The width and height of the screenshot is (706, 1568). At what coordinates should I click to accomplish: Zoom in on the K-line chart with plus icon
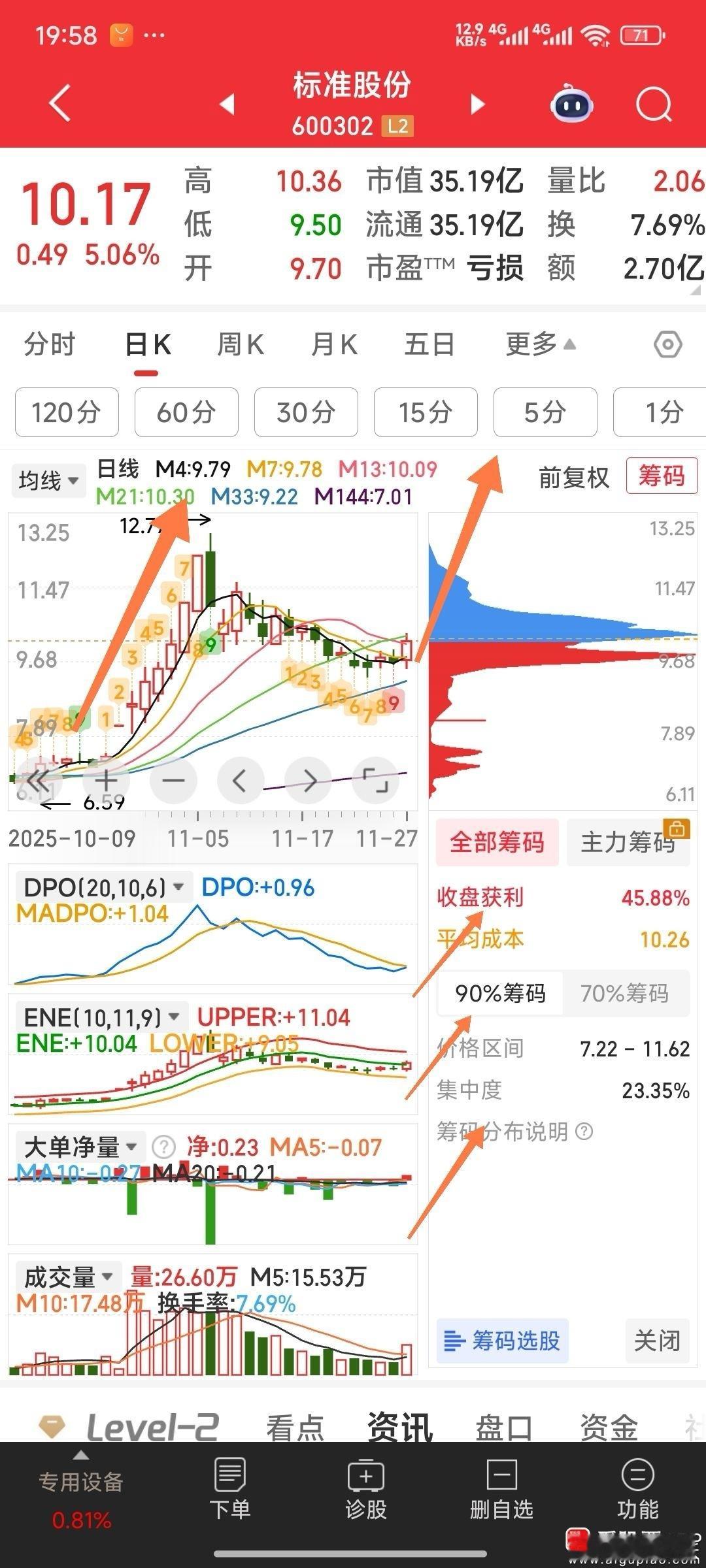click(x=105, y=781)
